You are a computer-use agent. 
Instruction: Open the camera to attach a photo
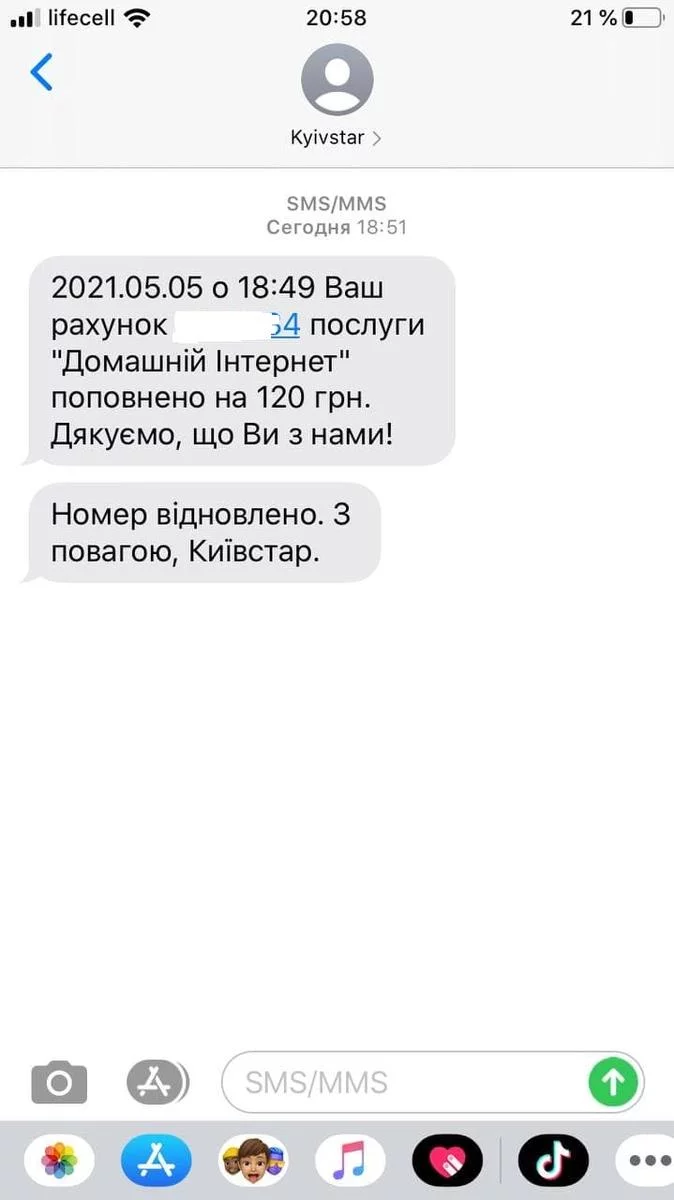click(x=59, y=1082)
